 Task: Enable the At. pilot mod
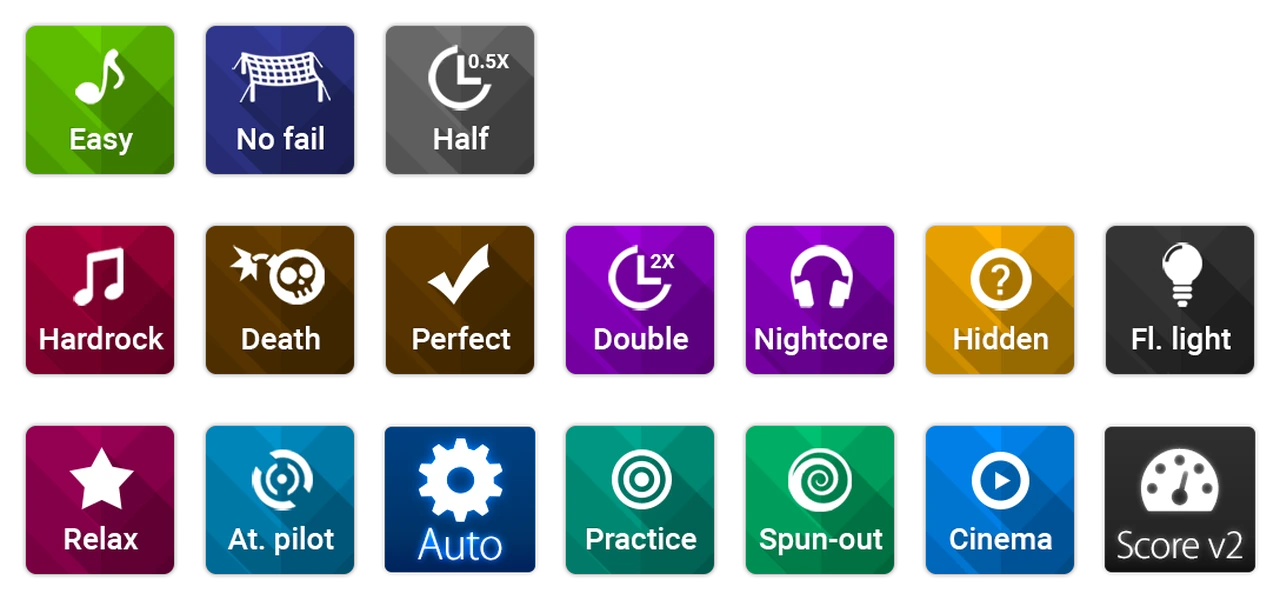[280, 500]
